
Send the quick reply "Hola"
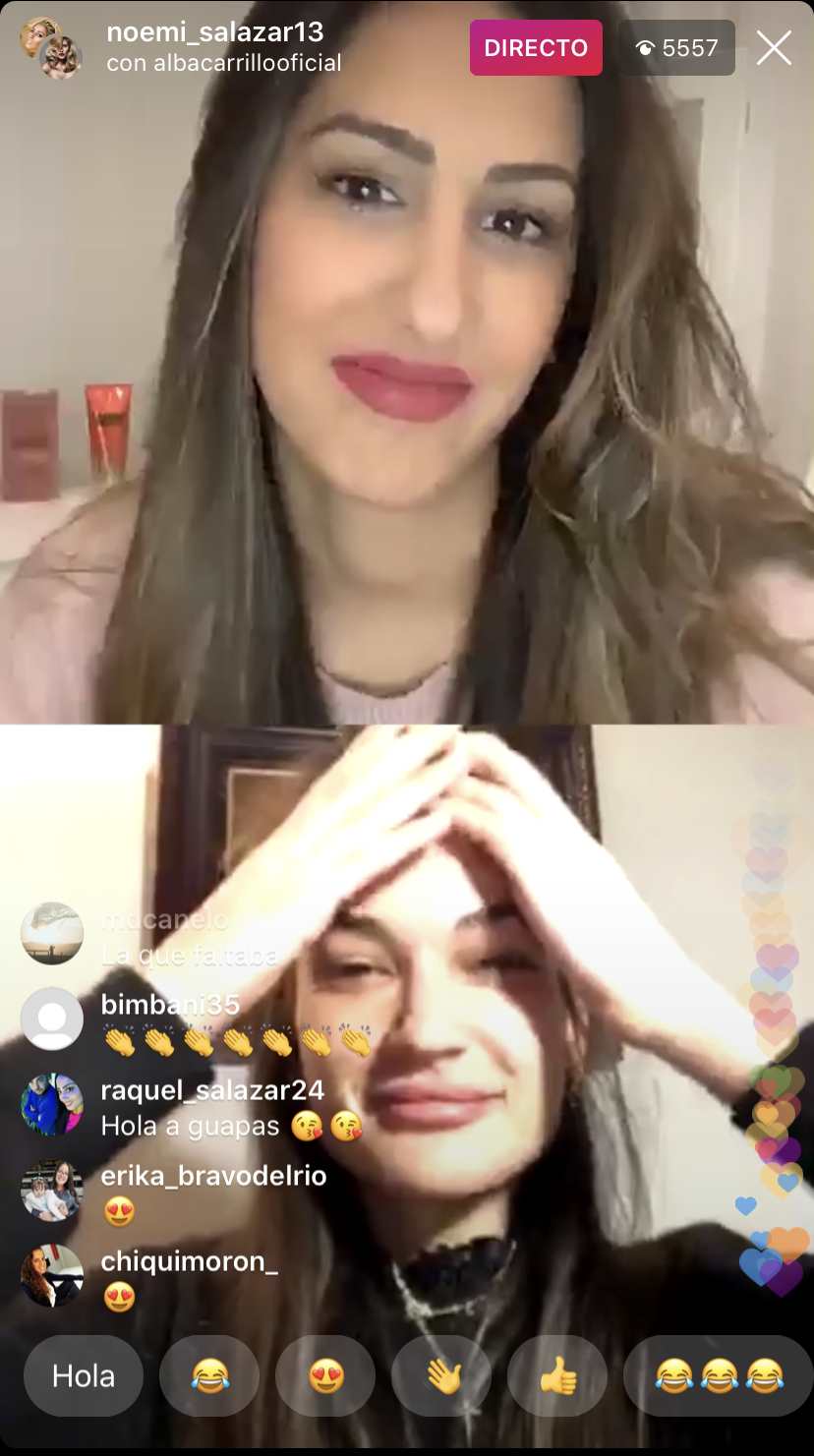point(84,1375)
